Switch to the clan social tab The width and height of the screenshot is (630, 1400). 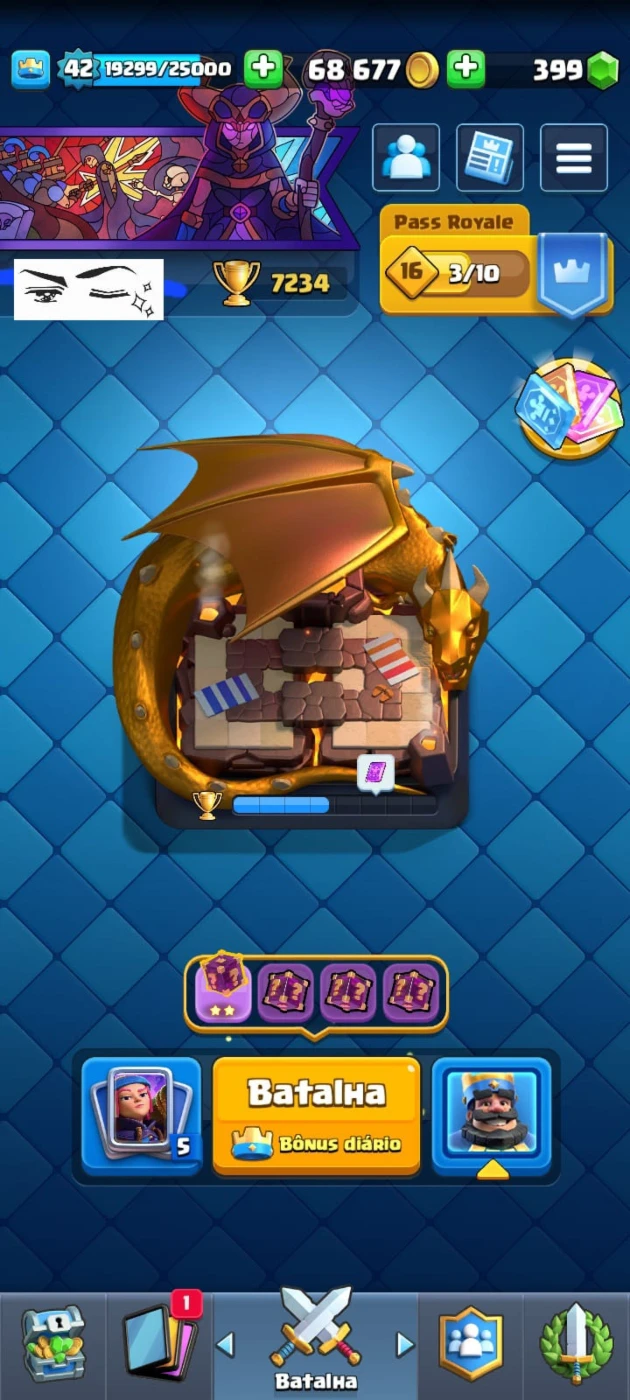[471, 1345]
